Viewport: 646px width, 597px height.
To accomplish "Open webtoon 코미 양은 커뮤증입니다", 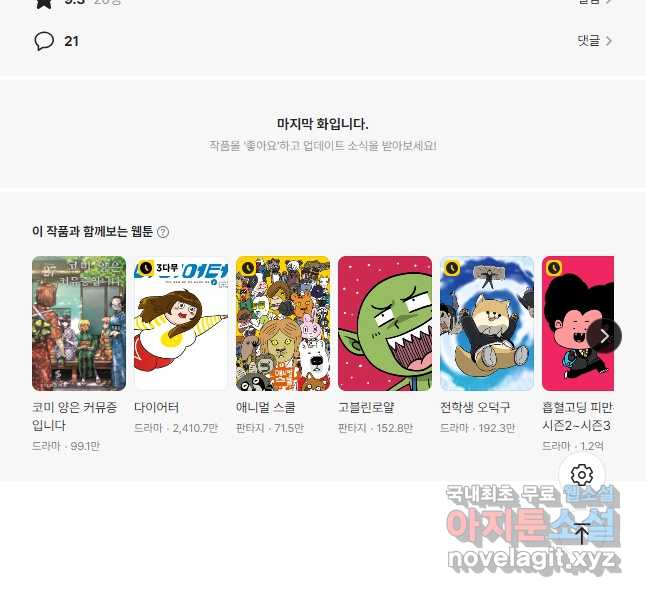I will tap(79, 323).
